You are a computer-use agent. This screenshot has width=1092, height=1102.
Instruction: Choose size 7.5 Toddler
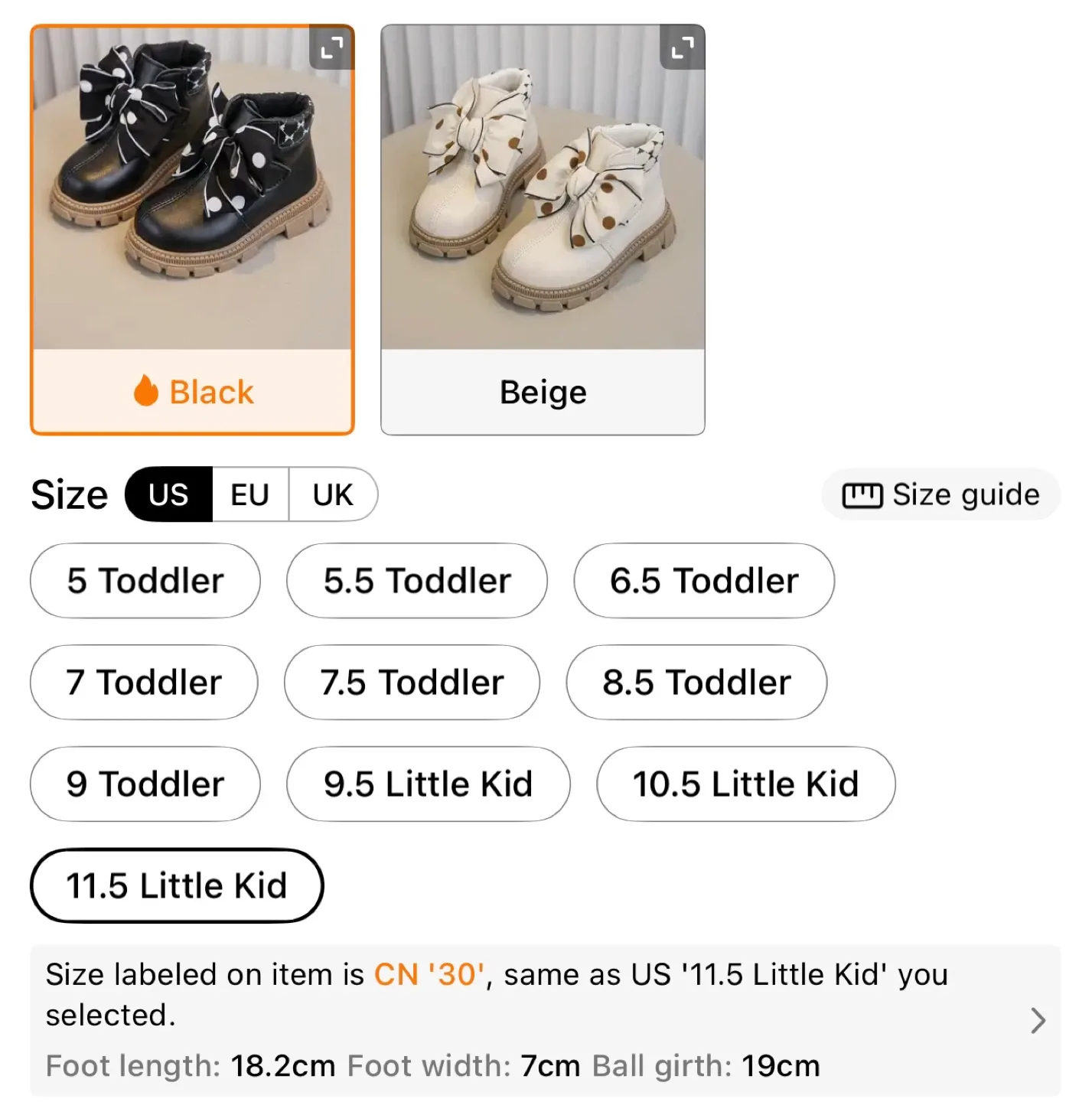(412, 683)
